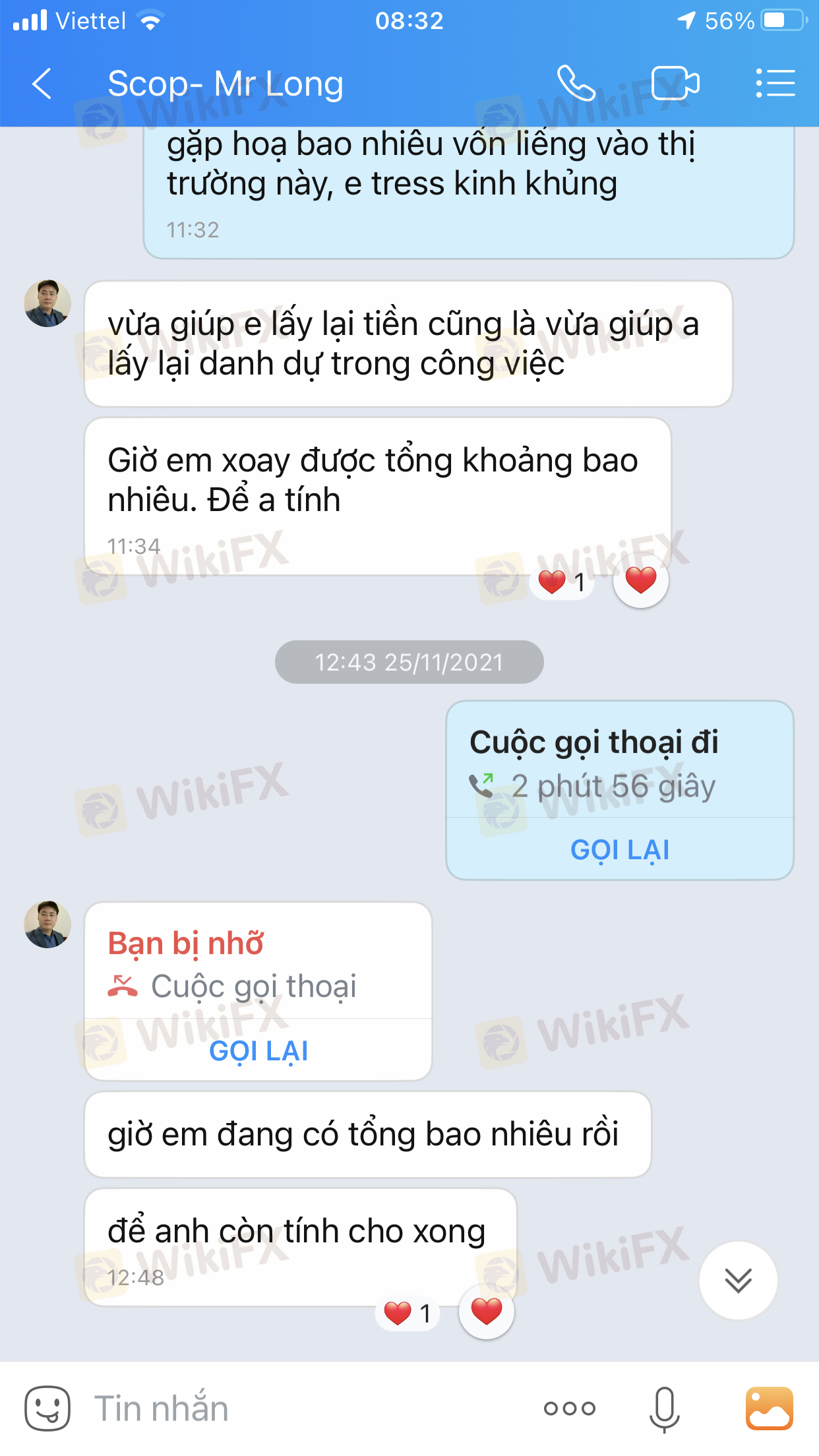Image resolution: width=819 pixels, height=1456 pixels.
Task: Record a voice message
Action: tap(664, 1409)
